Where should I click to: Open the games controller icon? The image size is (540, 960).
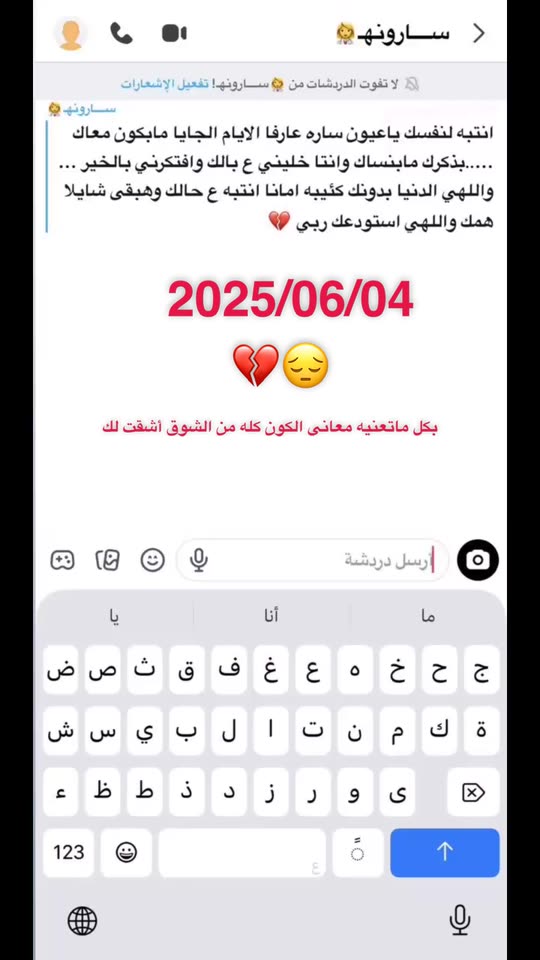(x=62, y=560)
